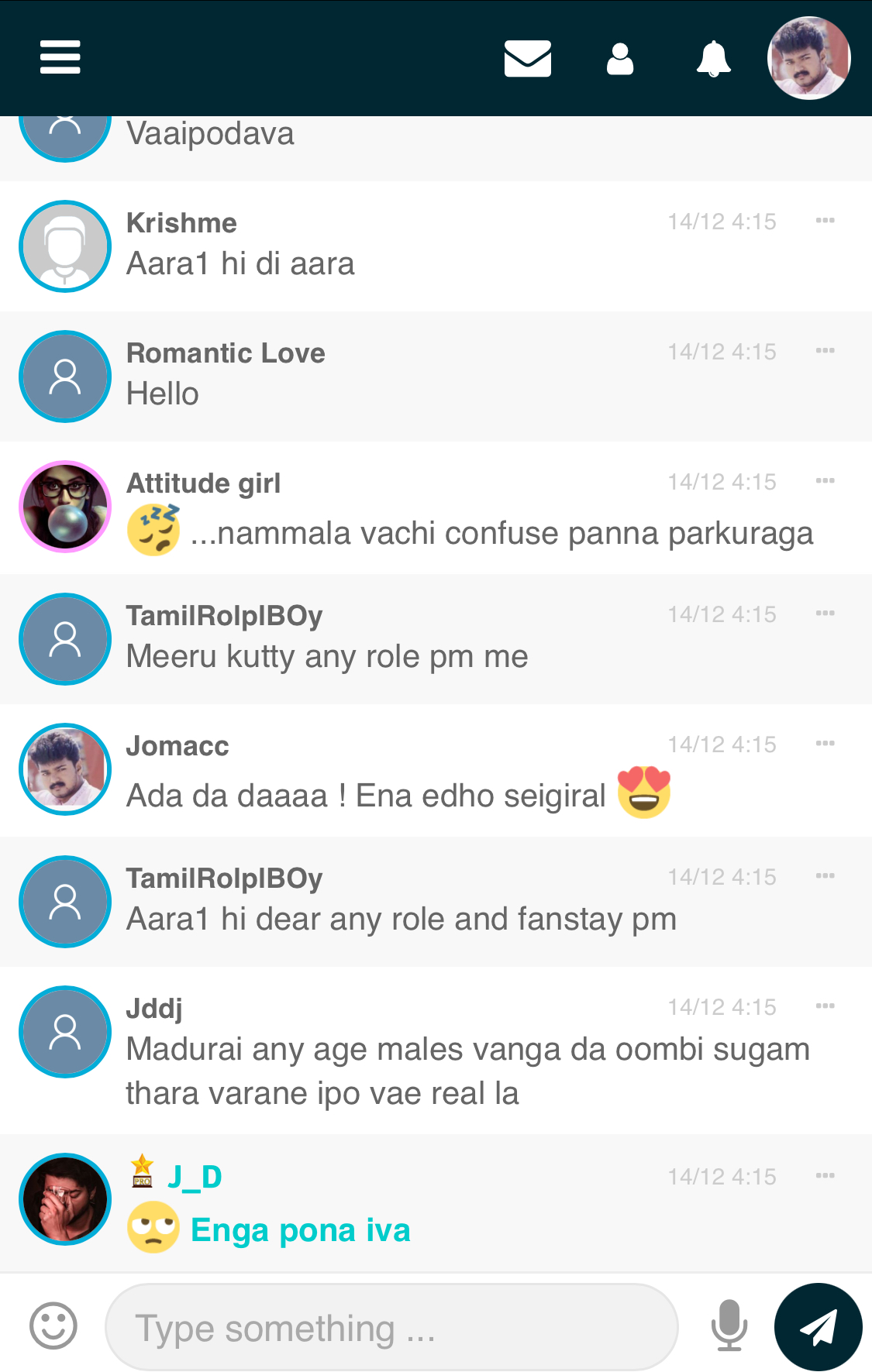
Task: Record a voice message
Action: click(x=729, y=1326)
